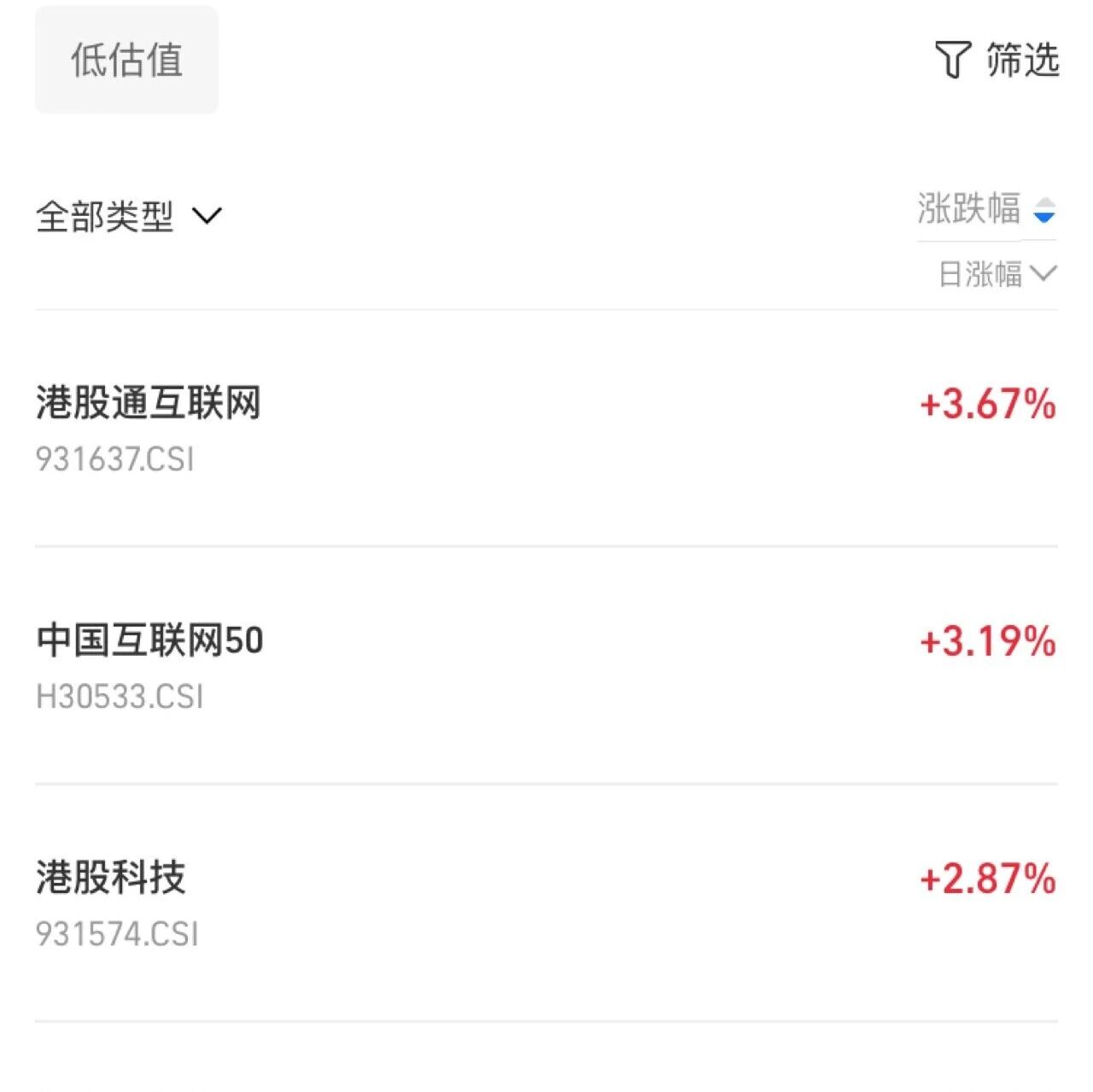Image resolution: width=1093 pixels, height=1092 pixels.
Task: Expand the 日涨幅 period dropdown
Action: click(x=997, y=274)
